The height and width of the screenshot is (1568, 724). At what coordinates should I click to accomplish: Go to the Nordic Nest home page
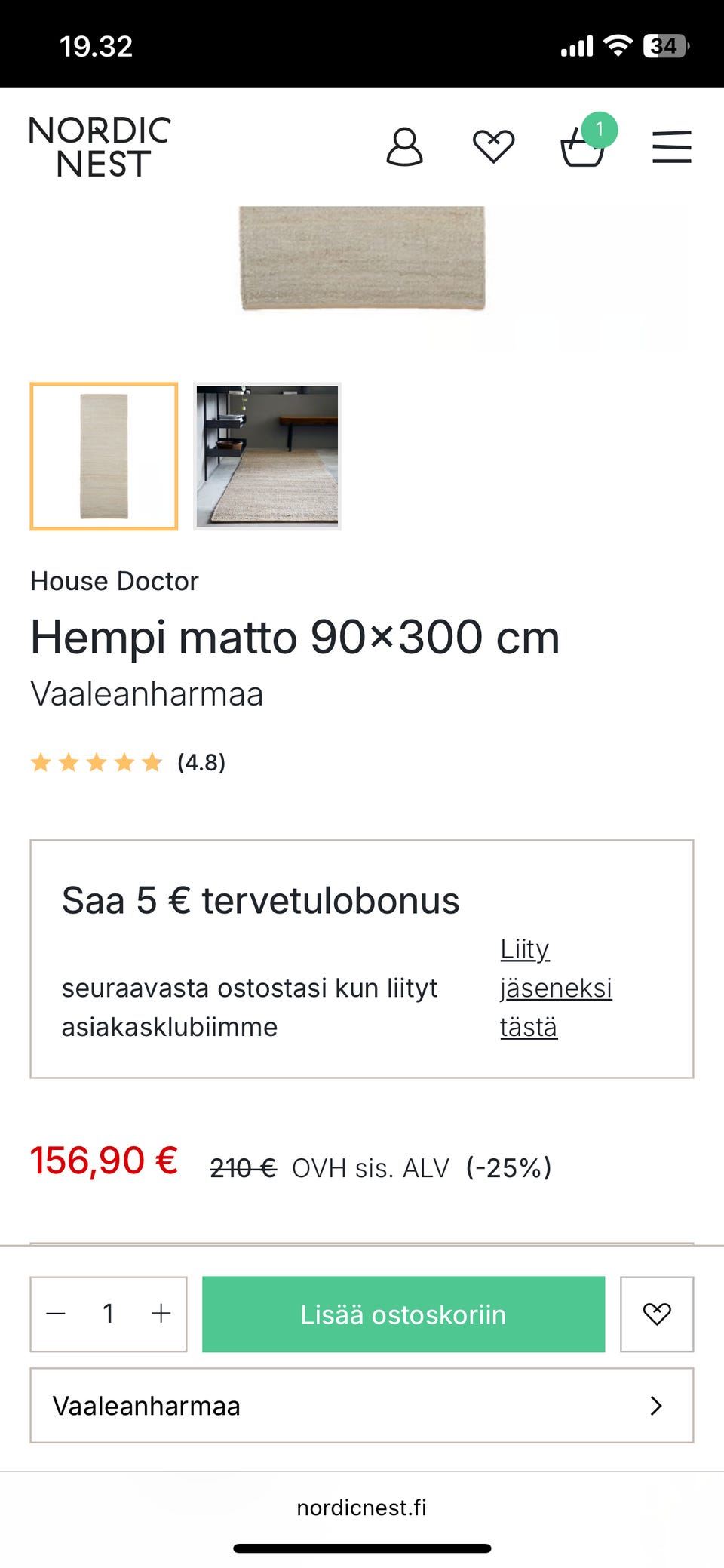pos(100,146)
